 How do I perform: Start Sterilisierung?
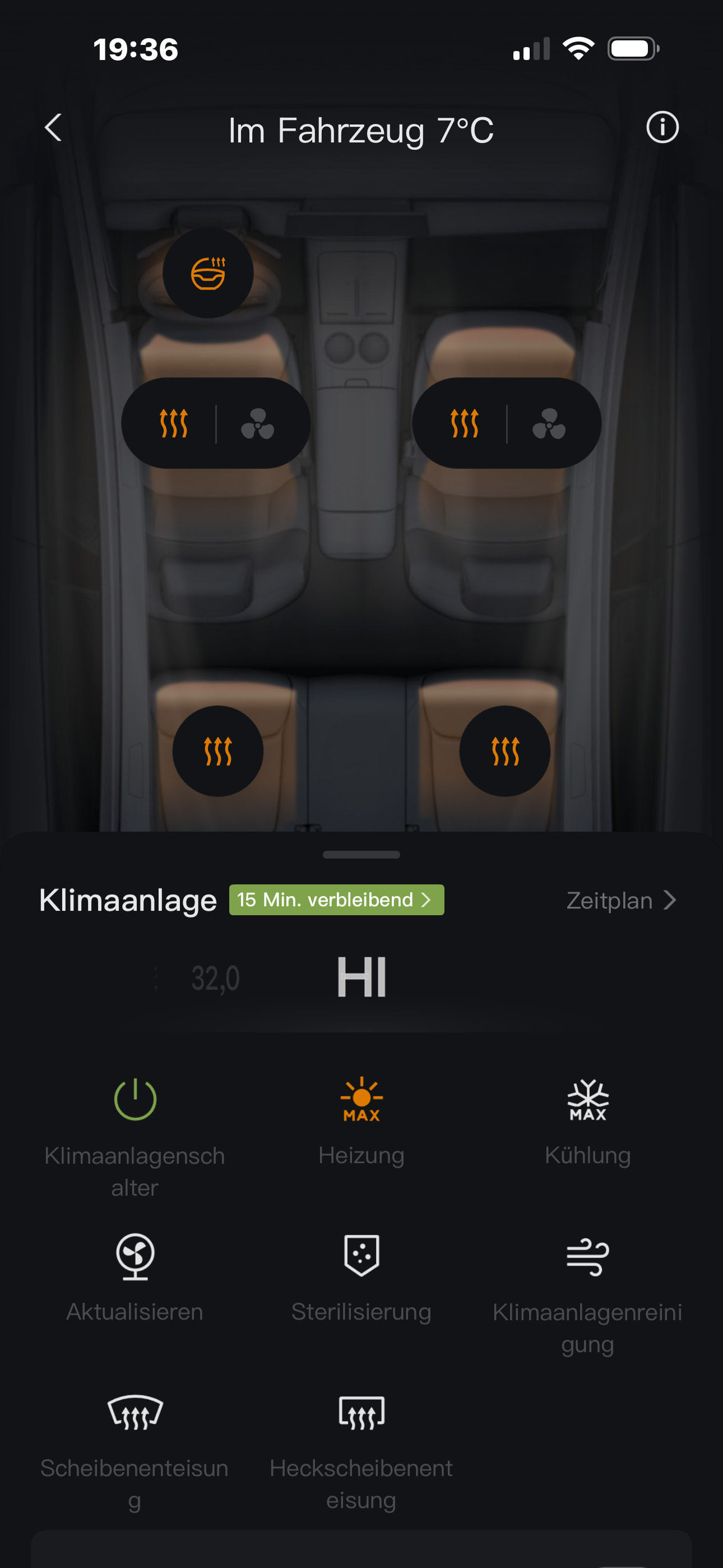(361, 1256)
